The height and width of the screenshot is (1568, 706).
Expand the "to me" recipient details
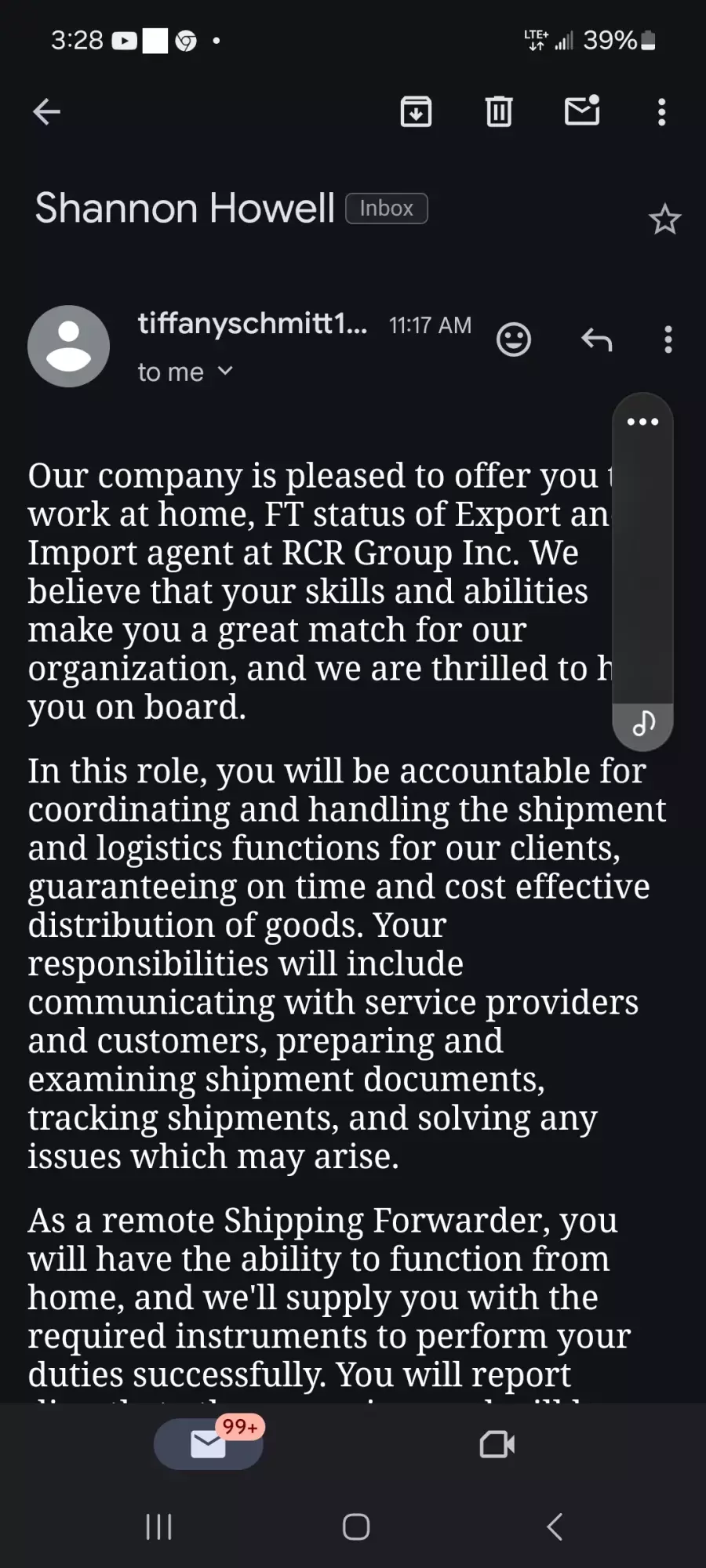pos(185,372)
